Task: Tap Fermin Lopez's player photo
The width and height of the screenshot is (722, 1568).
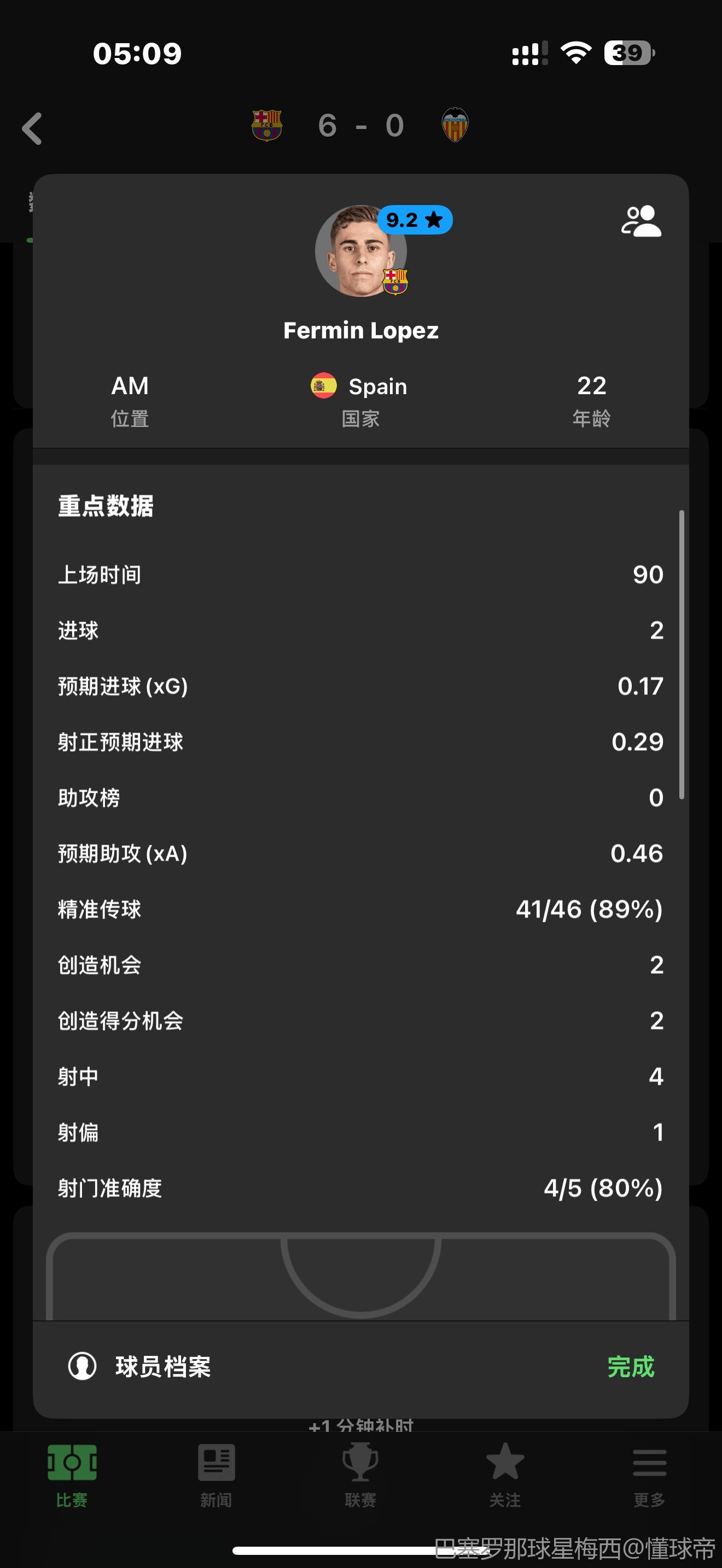Action: pyautogui.click(x=360, y=251)
